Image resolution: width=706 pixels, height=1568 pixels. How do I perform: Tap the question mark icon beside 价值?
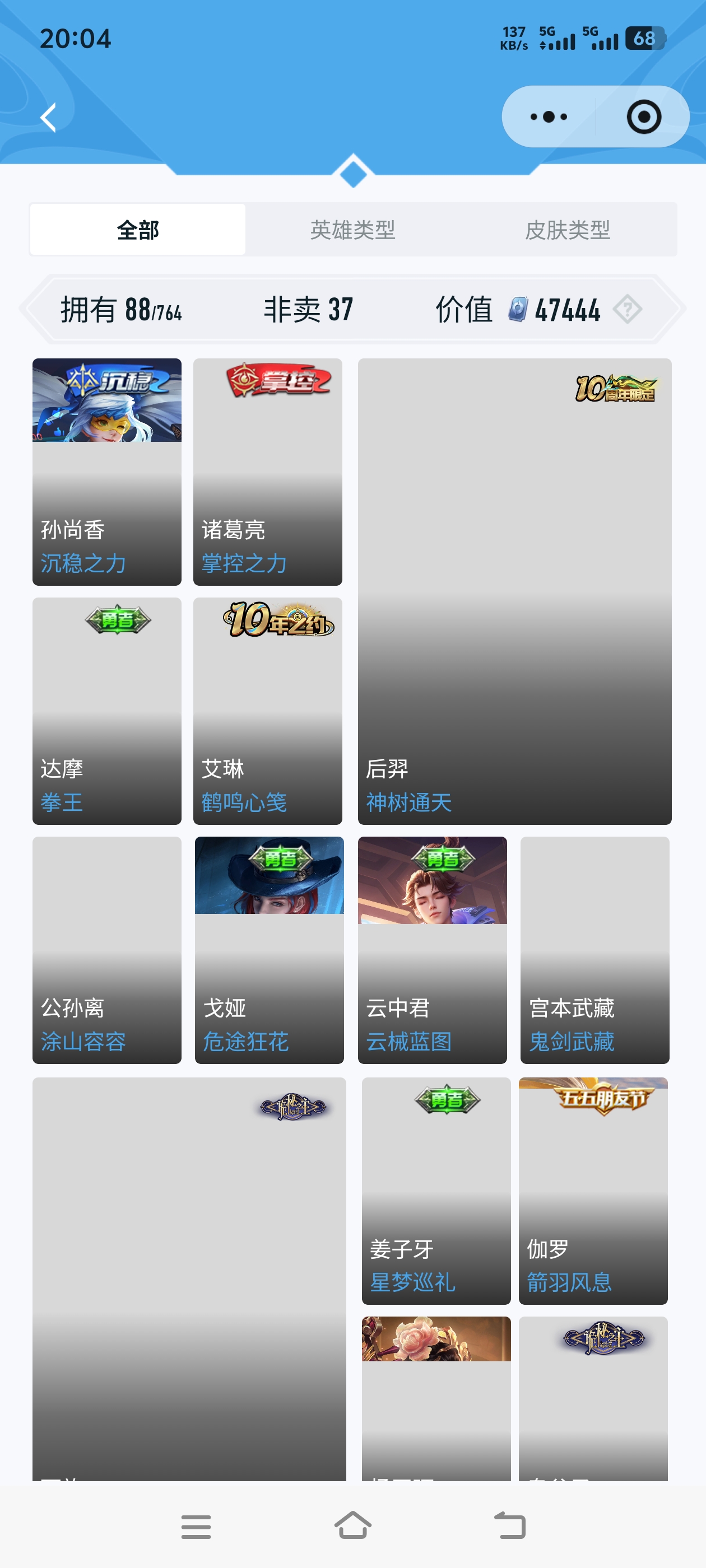coord(628,310)
